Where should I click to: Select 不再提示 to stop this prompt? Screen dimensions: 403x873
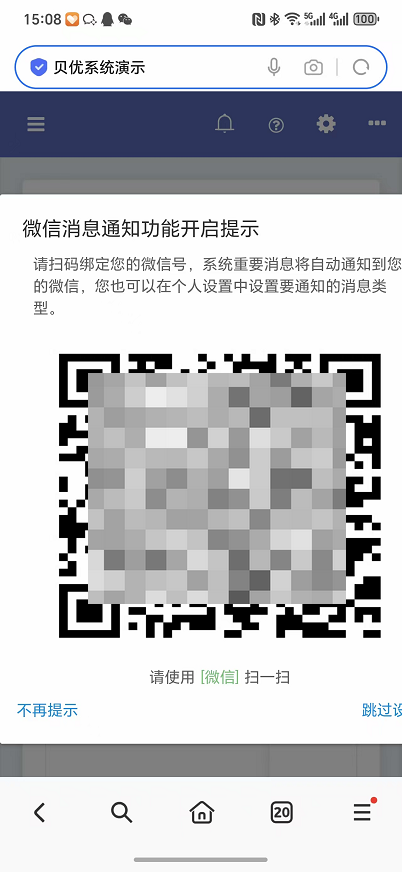(47, 710)
